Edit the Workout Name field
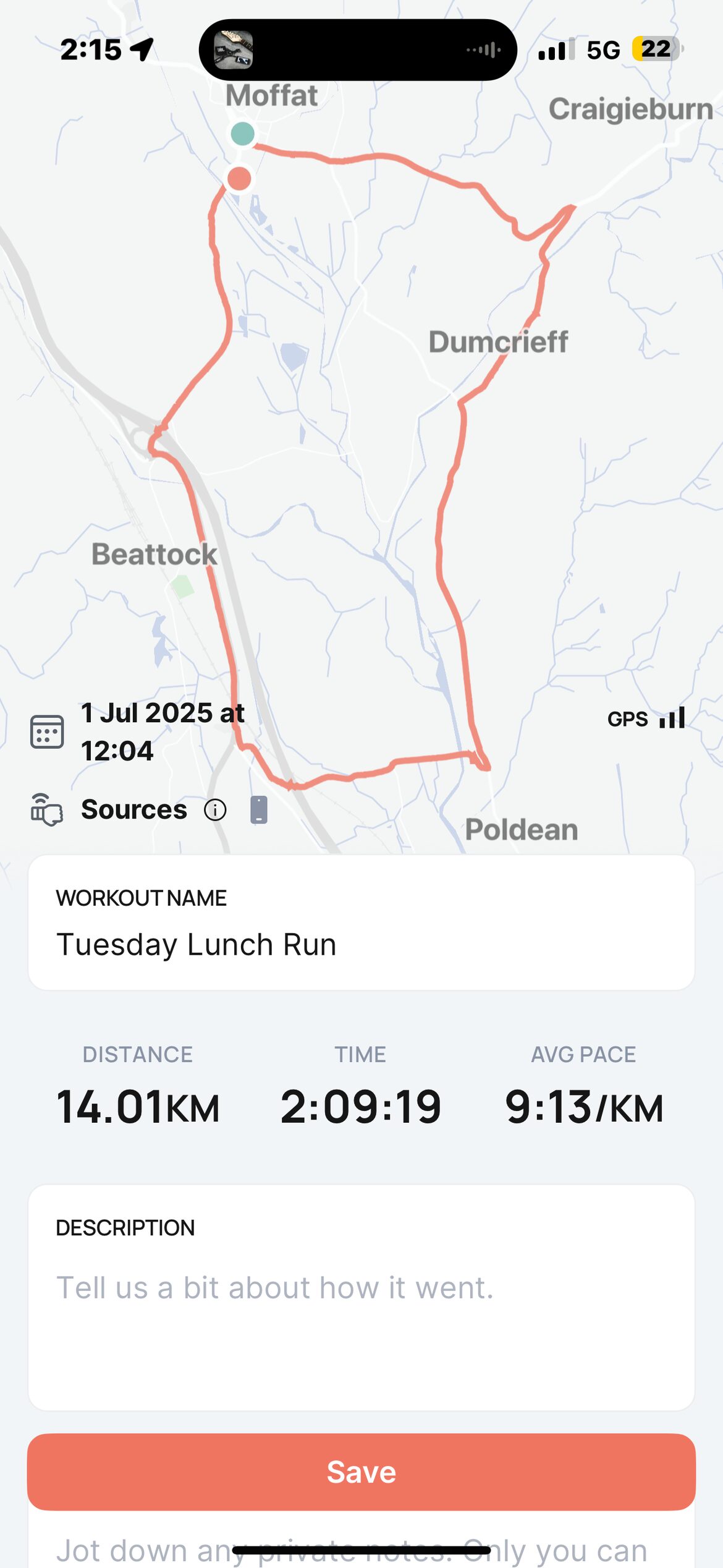This screenshot has height=1568, width=723. (x=361, y=944)
